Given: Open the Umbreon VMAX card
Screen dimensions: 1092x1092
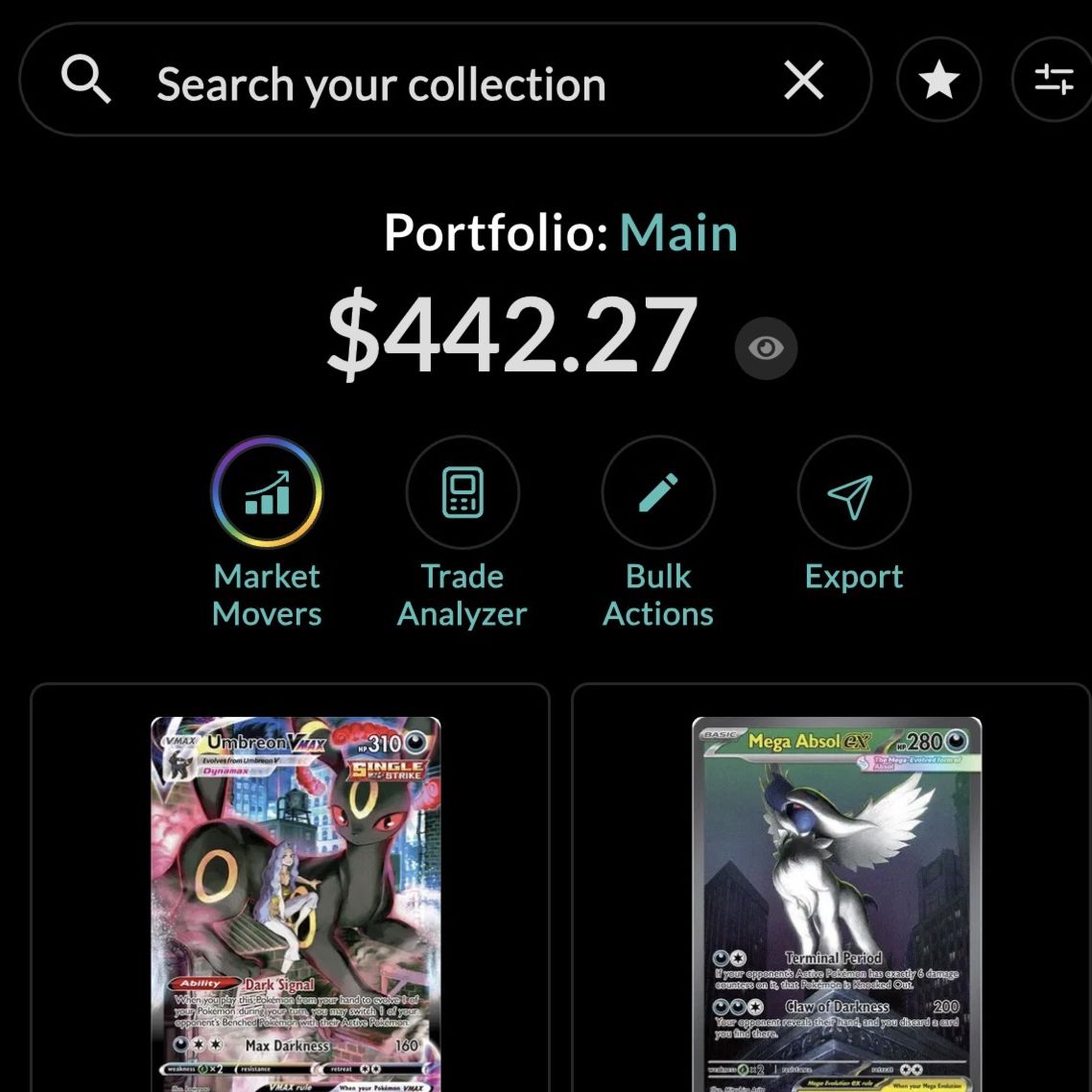Looking at the screenshot, I should [x=296, y=902].
